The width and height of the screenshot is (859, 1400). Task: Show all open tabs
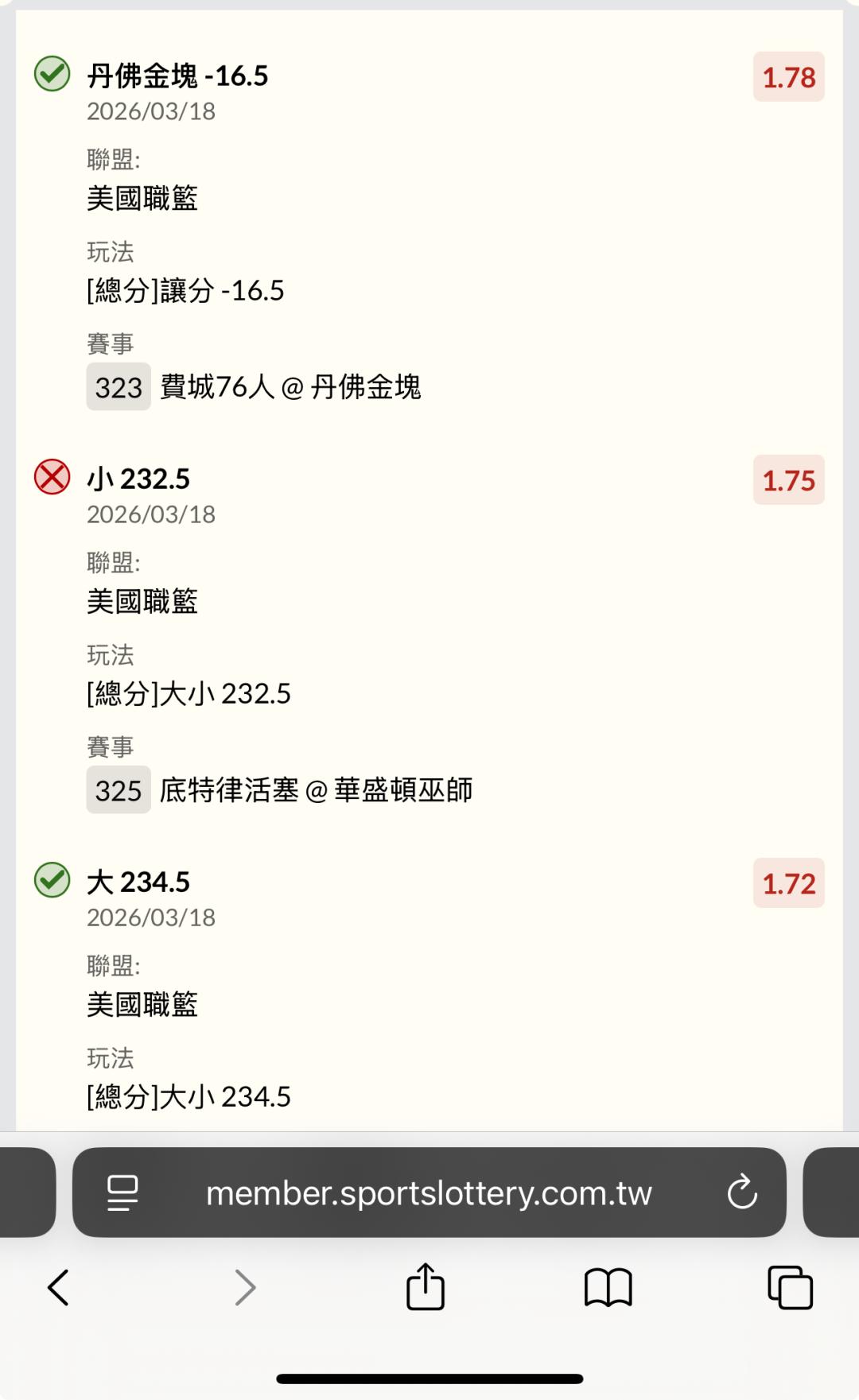point(790,1287)
